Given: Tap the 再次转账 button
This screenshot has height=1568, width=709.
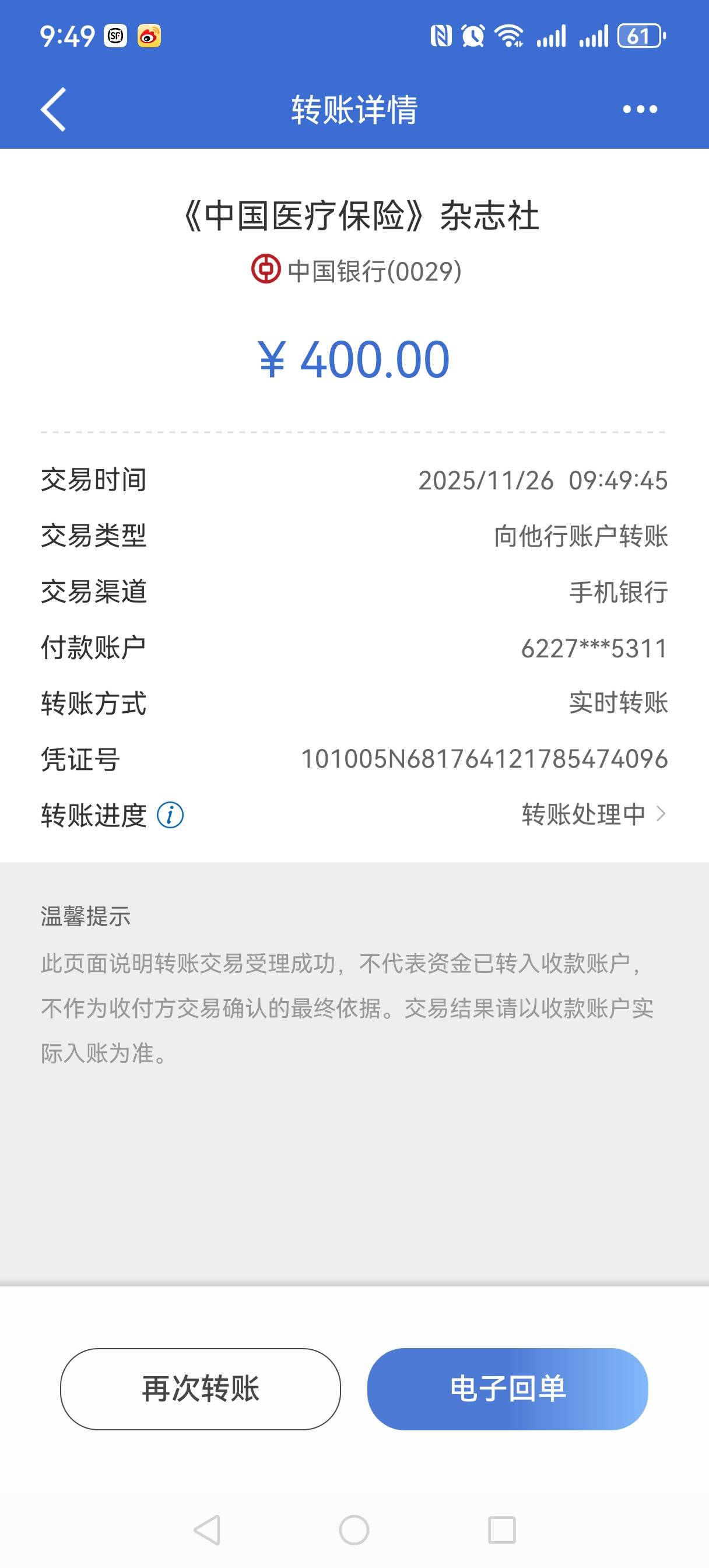Looking at the screenshot, I should [200, 1389].
